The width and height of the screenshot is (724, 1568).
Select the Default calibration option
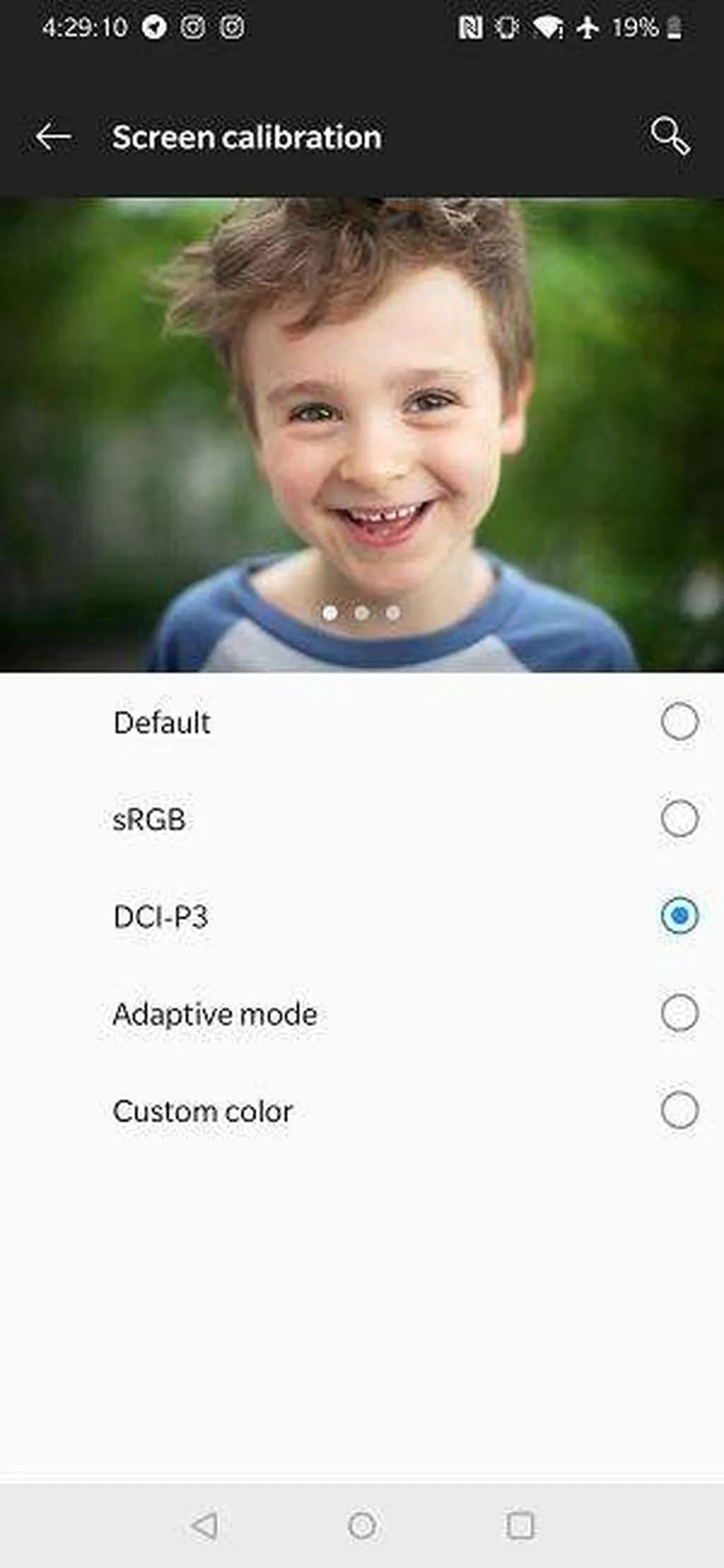tap(679, 721)
